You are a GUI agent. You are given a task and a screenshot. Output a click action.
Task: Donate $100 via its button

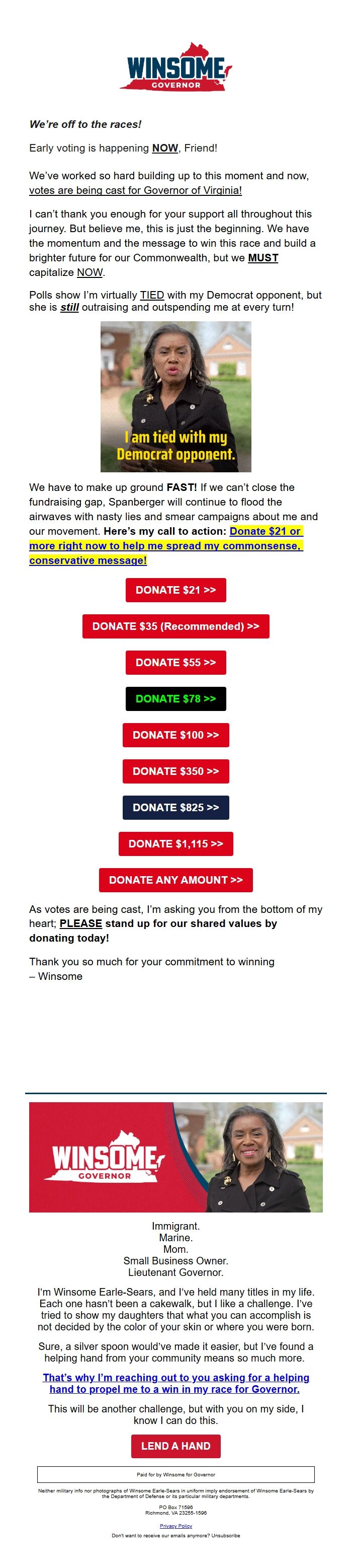175,735
